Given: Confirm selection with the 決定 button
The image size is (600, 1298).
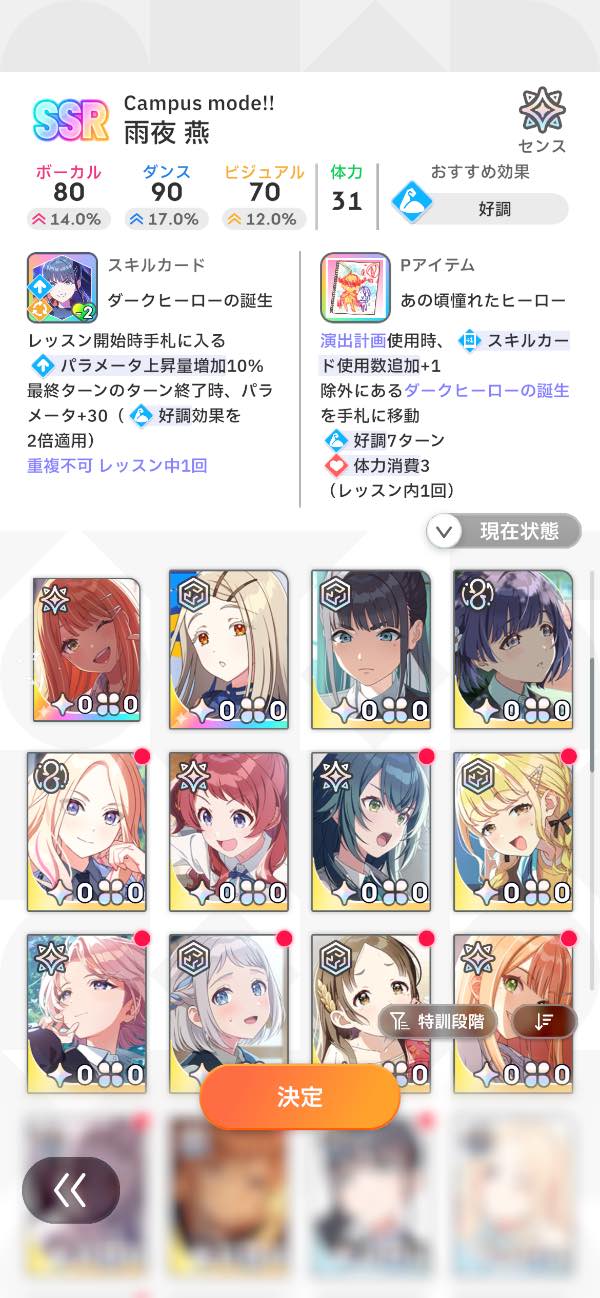Looking at the screenshot, I should pyautogui.click(x=300, y=1096).
